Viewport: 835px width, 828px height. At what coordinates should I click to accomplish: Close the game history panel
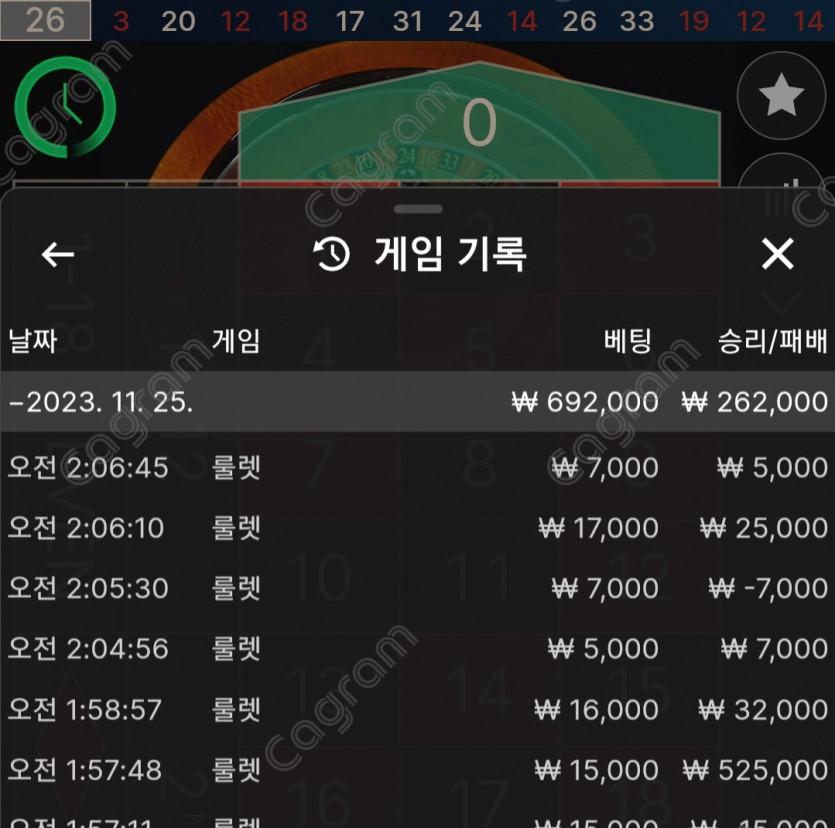click(x=777, y=255)
